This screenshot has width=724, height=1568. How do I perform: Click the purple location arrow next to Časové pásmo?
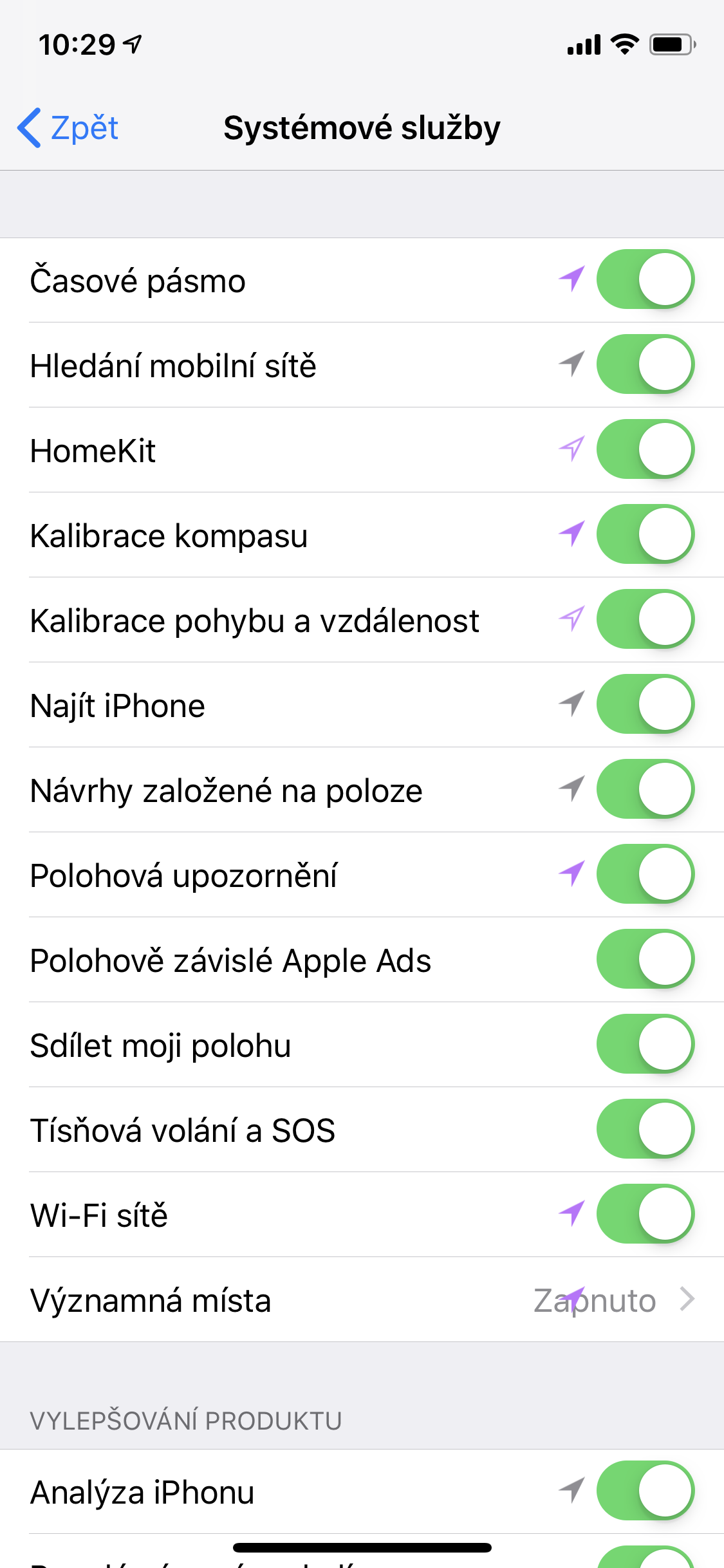(x=571, y=279)
